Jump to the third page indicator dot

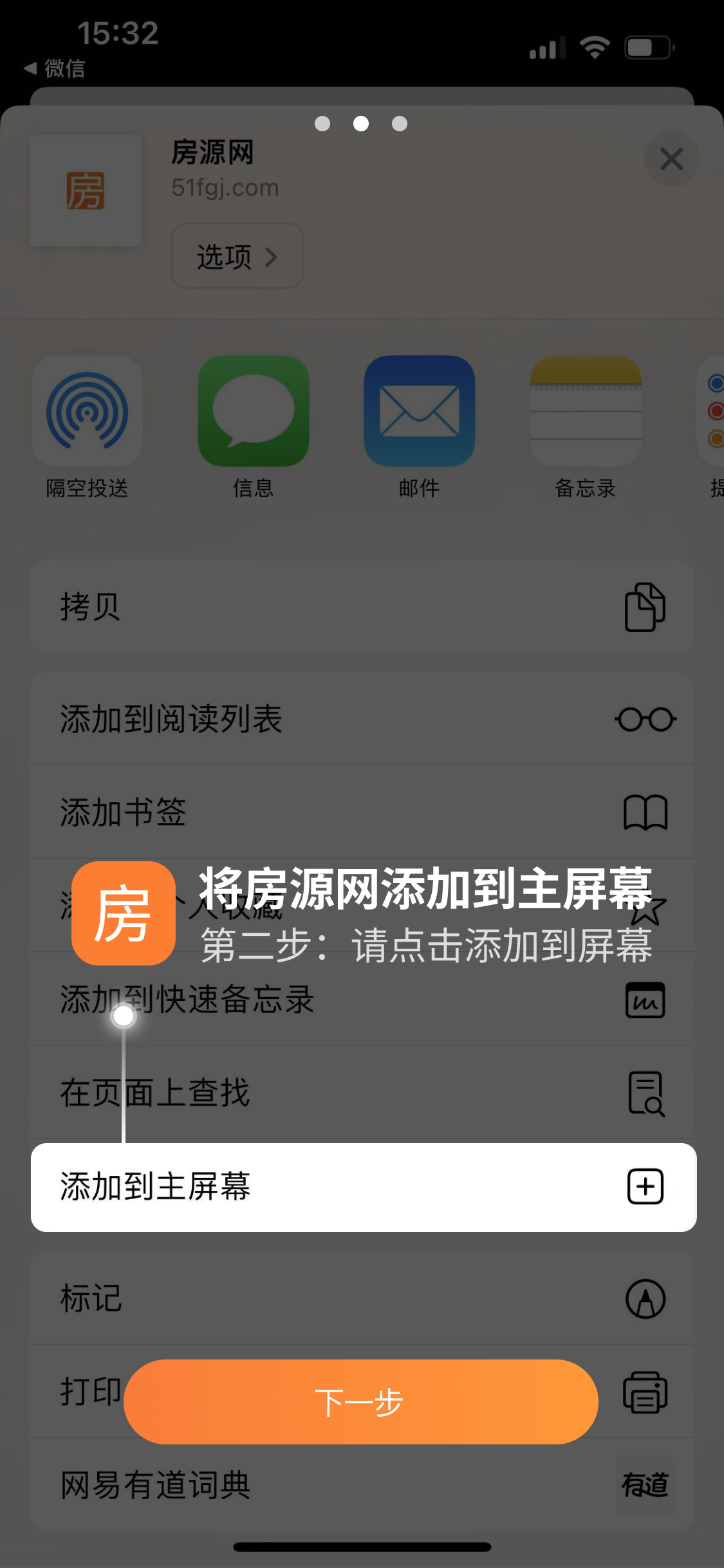coord(400,124)
